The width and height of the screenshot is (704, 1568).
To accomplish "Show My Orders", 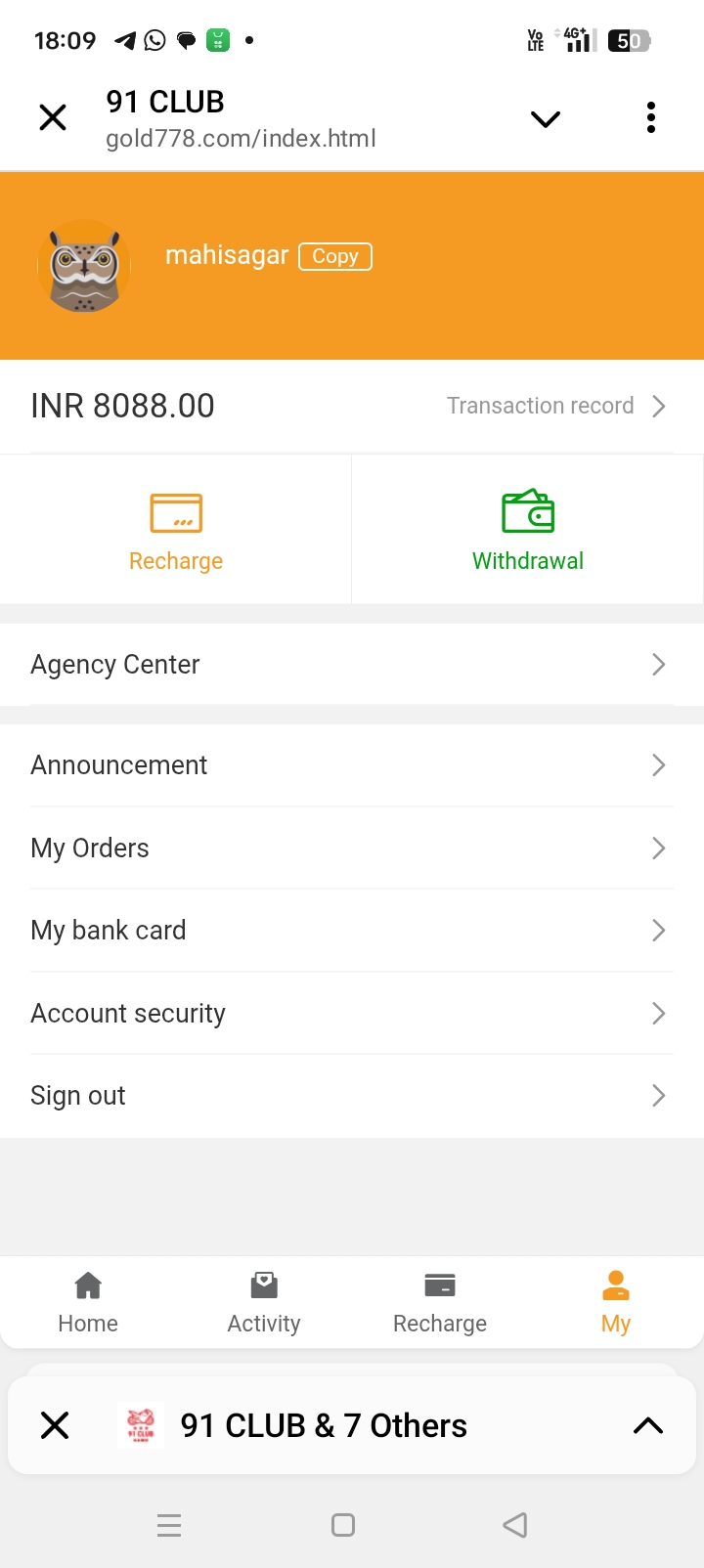I will 351,849.
